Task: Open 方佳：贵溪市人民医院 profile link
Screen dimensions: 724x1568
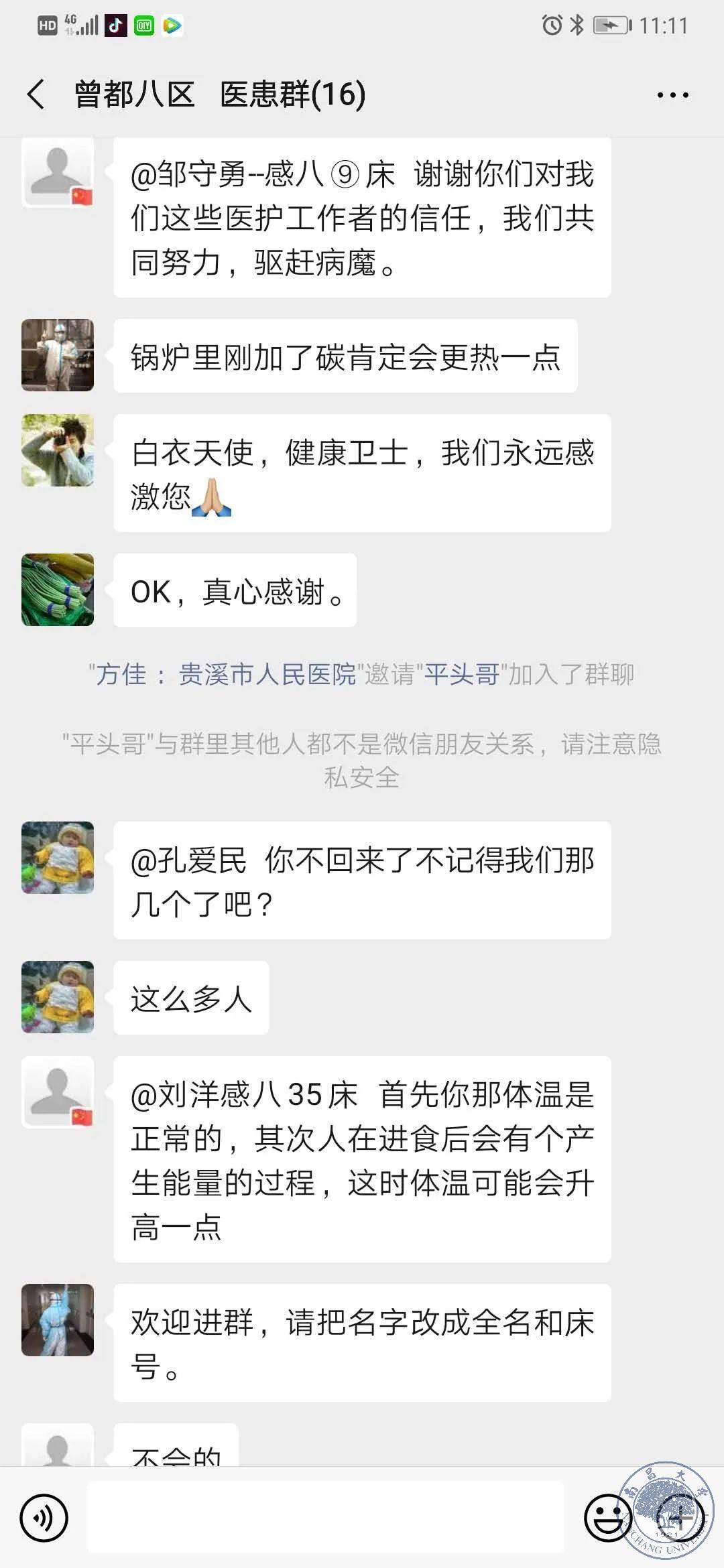Action: (x=226, y=674)
